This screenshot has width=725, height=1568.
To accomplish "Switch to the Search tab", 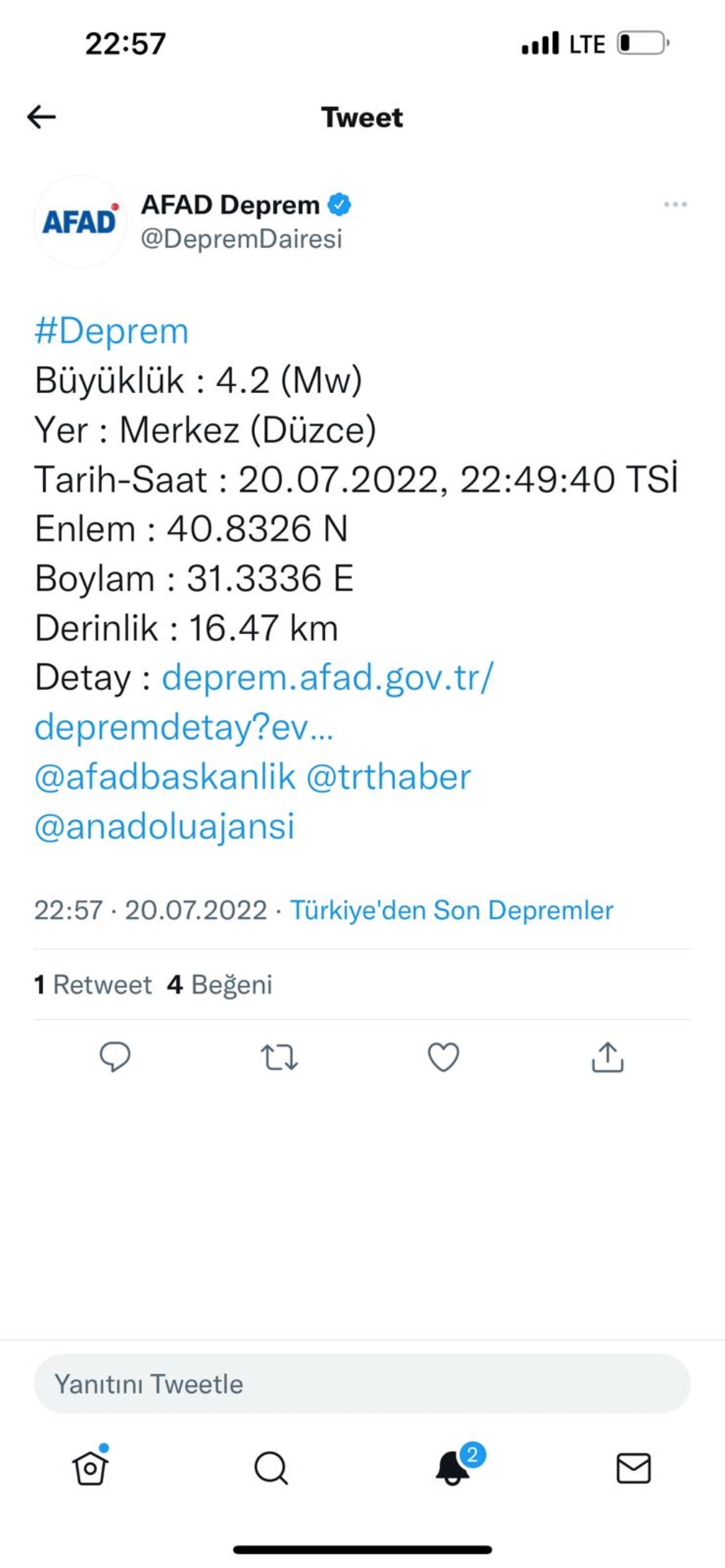I will click(x=271, y=1468).
